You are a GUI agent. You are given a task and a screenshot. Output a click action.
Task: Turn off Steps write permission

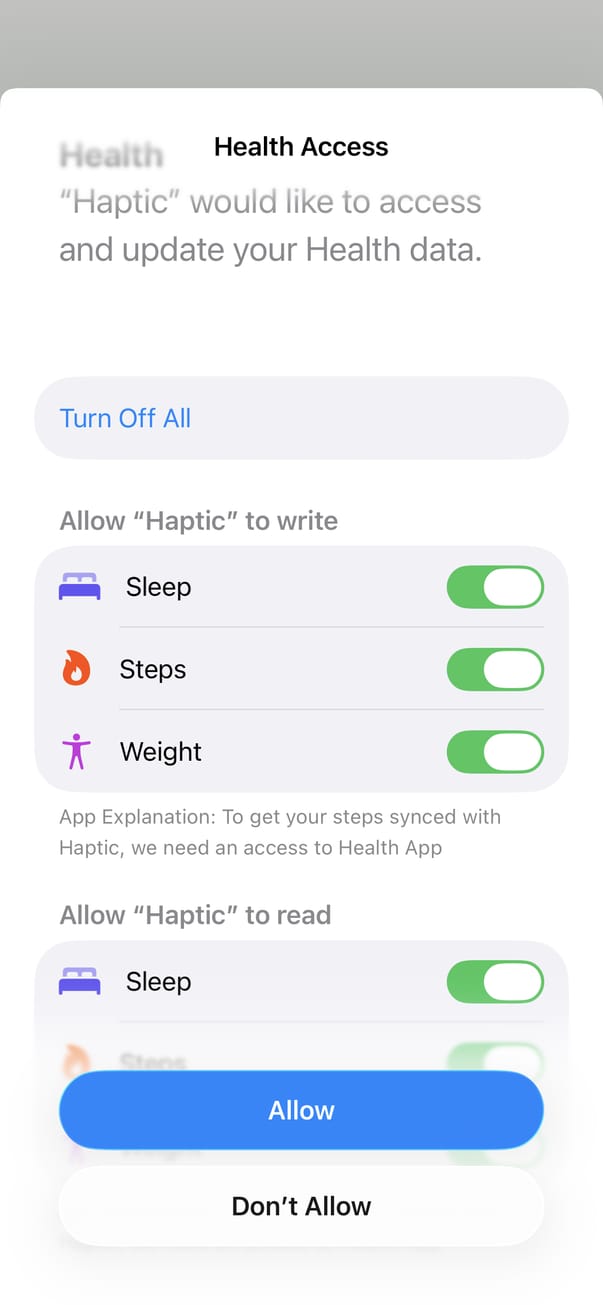point(495,670)
